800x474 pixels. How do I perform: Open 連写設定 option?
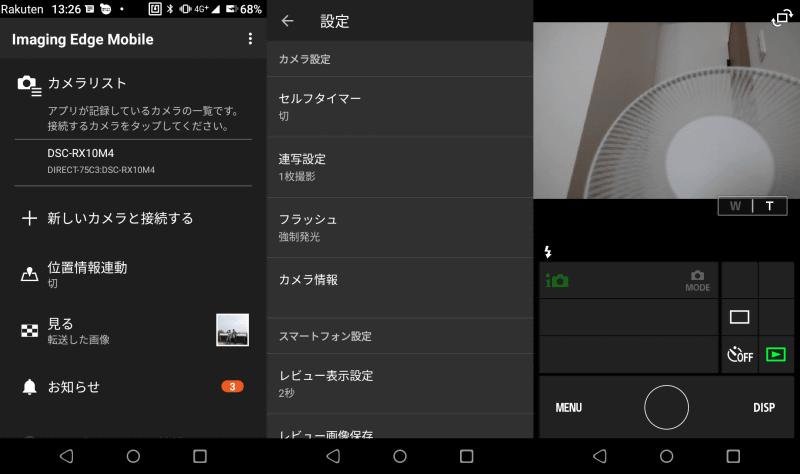point(399,166)
